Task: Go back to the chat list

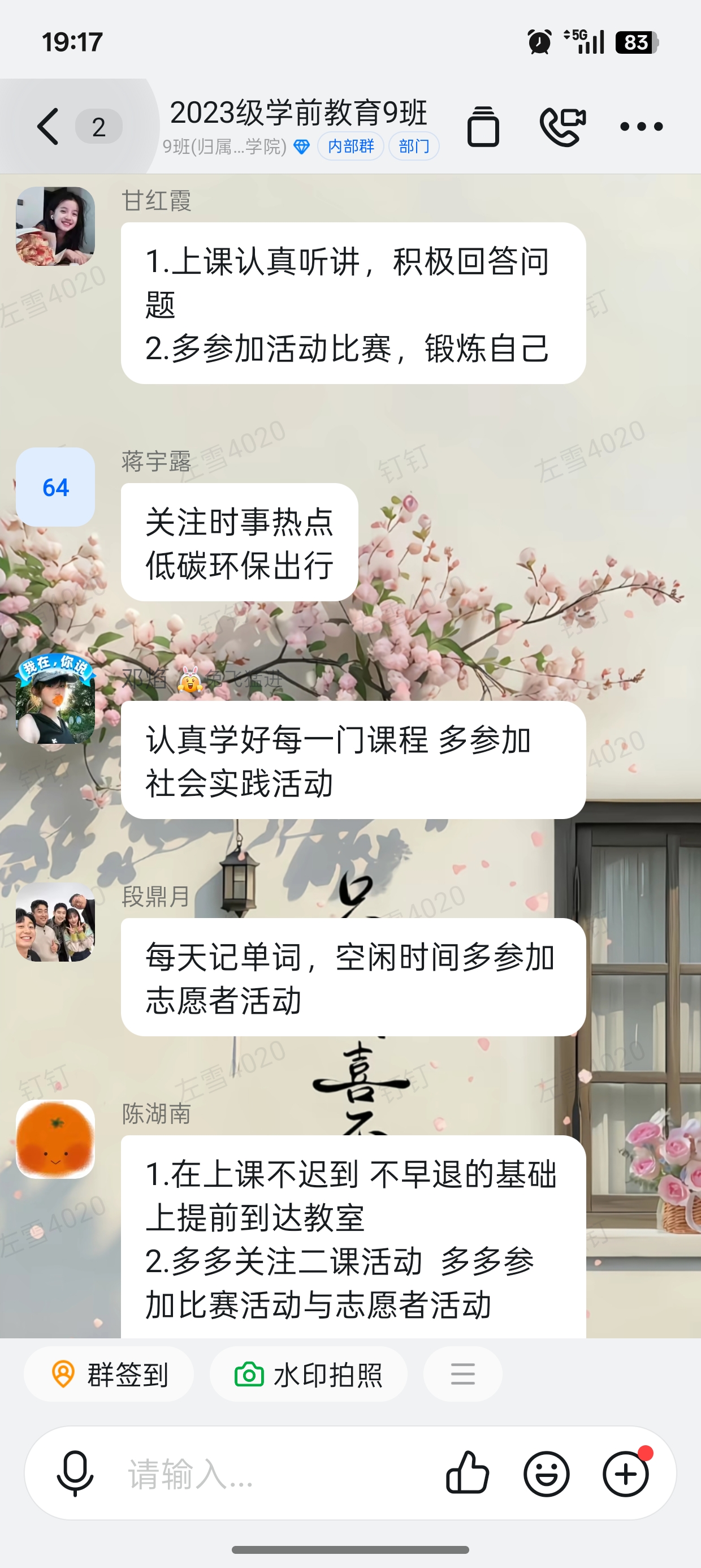Action: click(49, 127)
